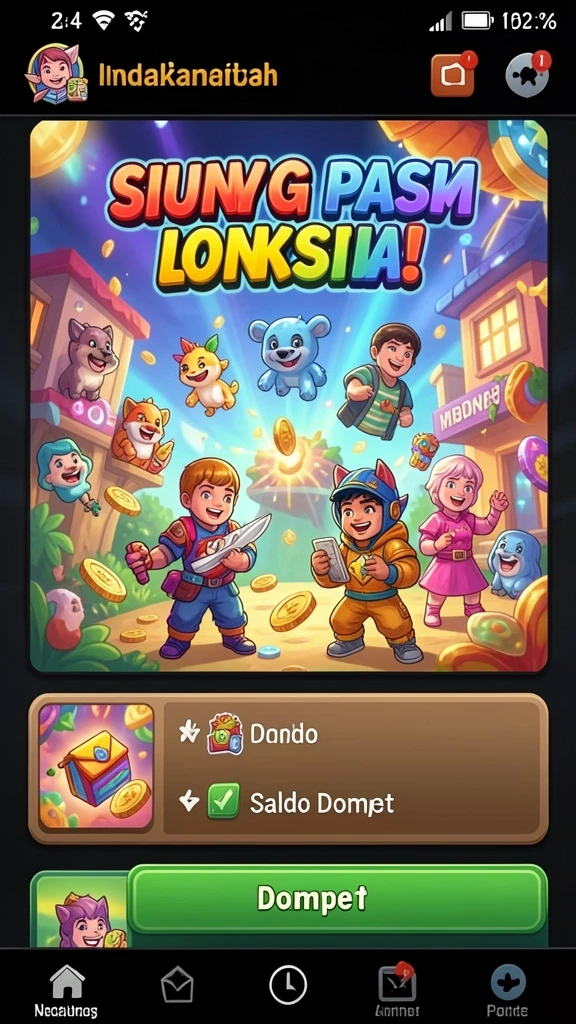Open the orange square icon with red badge
The height and width of the screenshot is (1024, 576).
click(x=453, y=74)
